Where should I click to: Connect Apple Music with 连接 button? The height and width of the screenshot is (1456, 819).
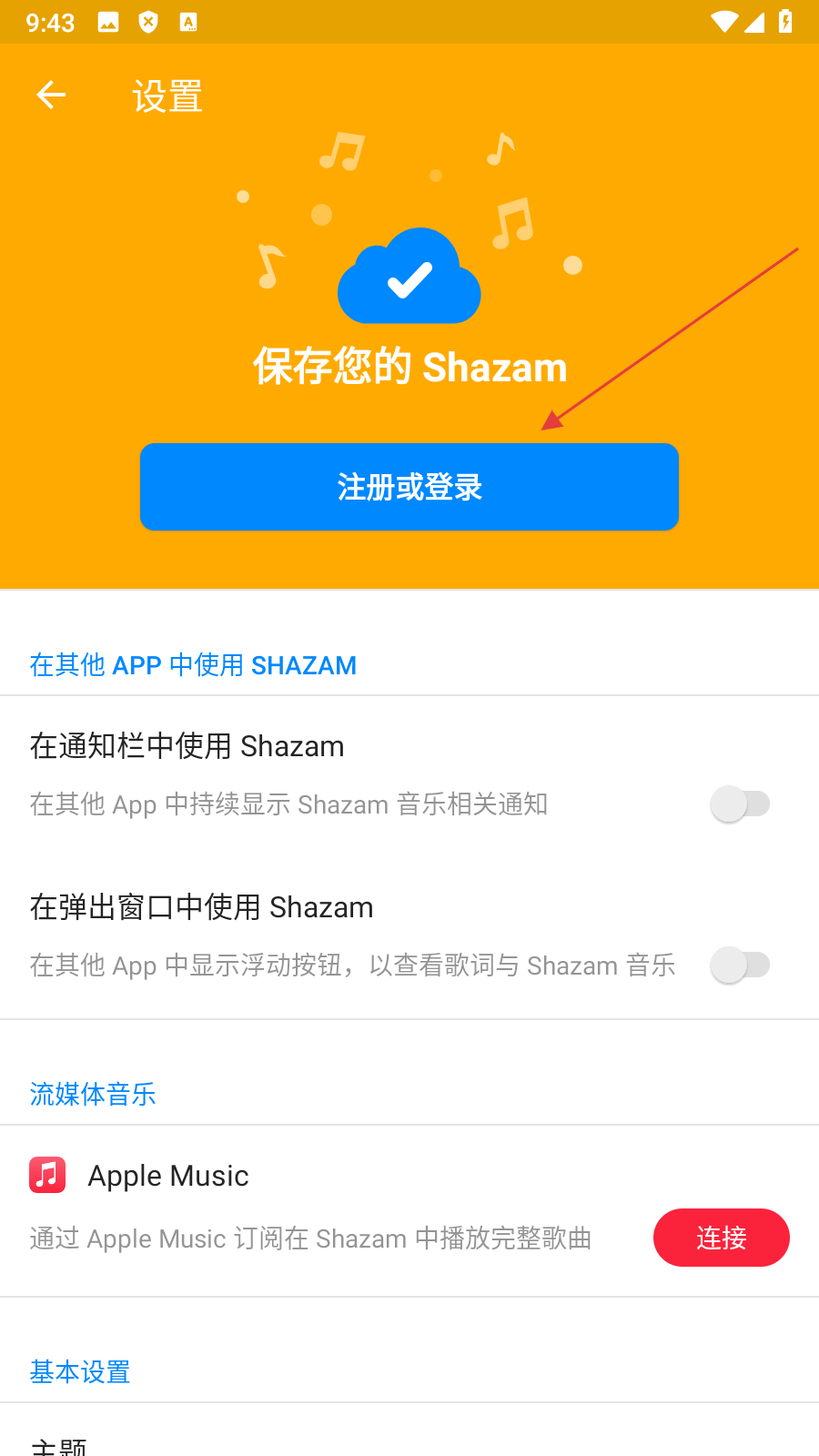tap(721, 1238)
